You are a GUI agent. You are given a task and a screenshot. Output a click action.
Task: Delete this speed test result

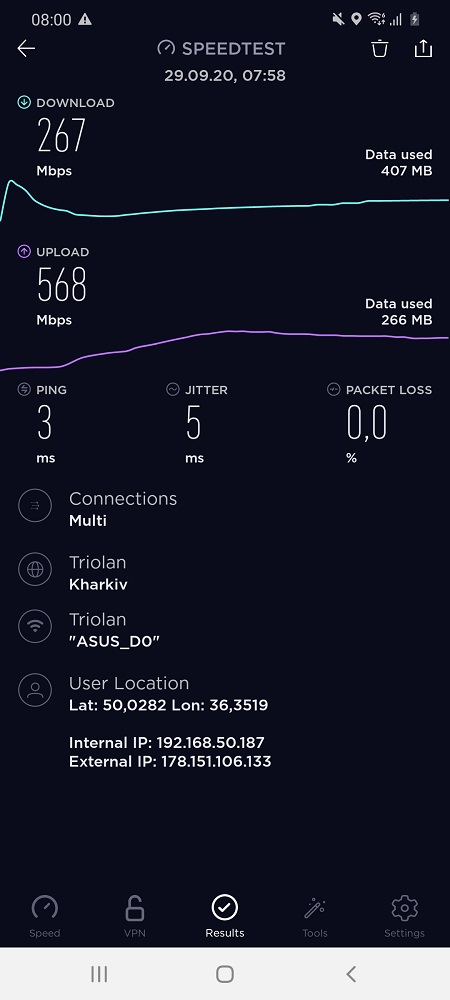pos(380,48)
